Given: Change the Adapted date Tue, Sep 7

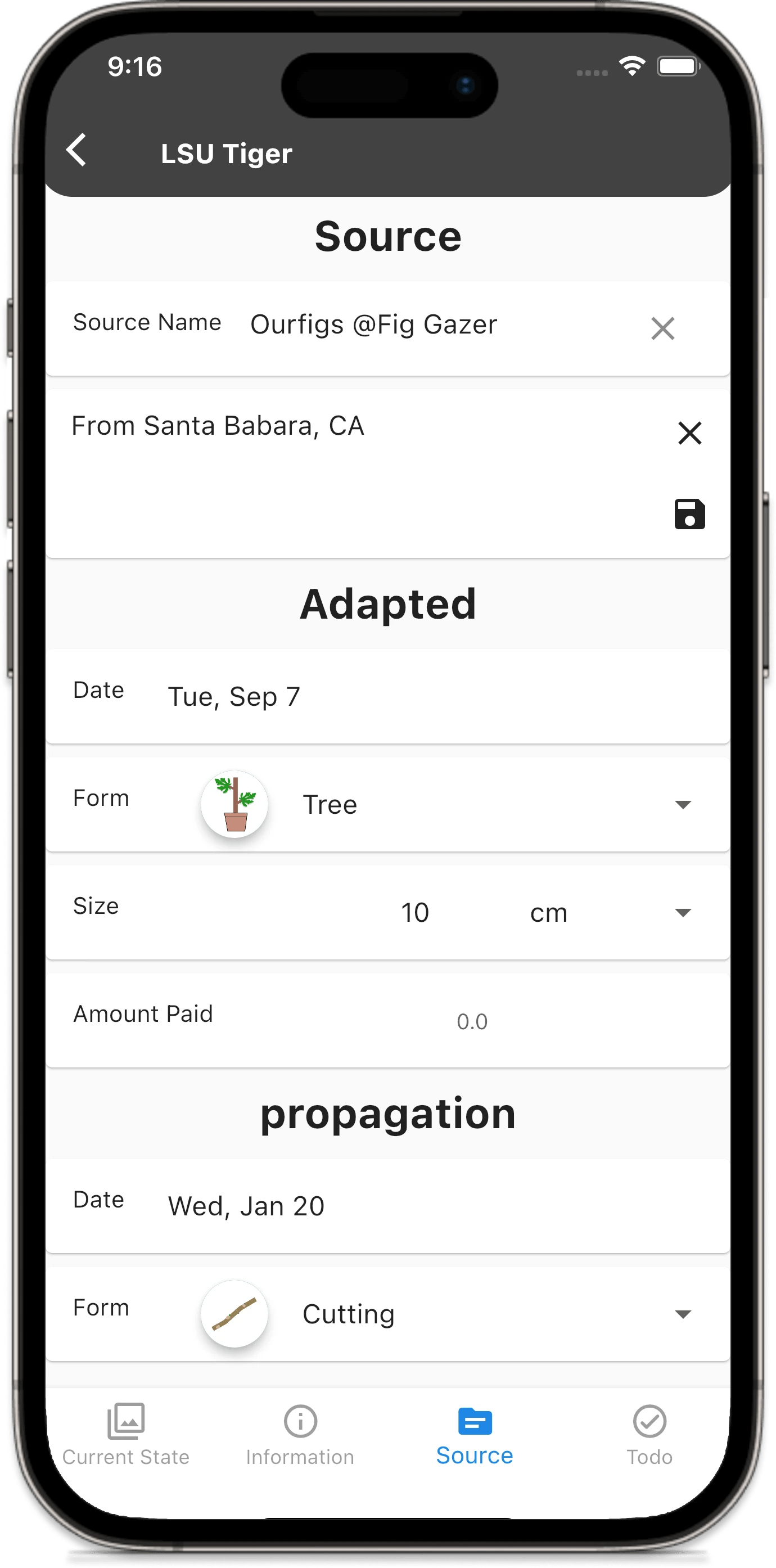Looking at the screenshot, I should 234,697.
